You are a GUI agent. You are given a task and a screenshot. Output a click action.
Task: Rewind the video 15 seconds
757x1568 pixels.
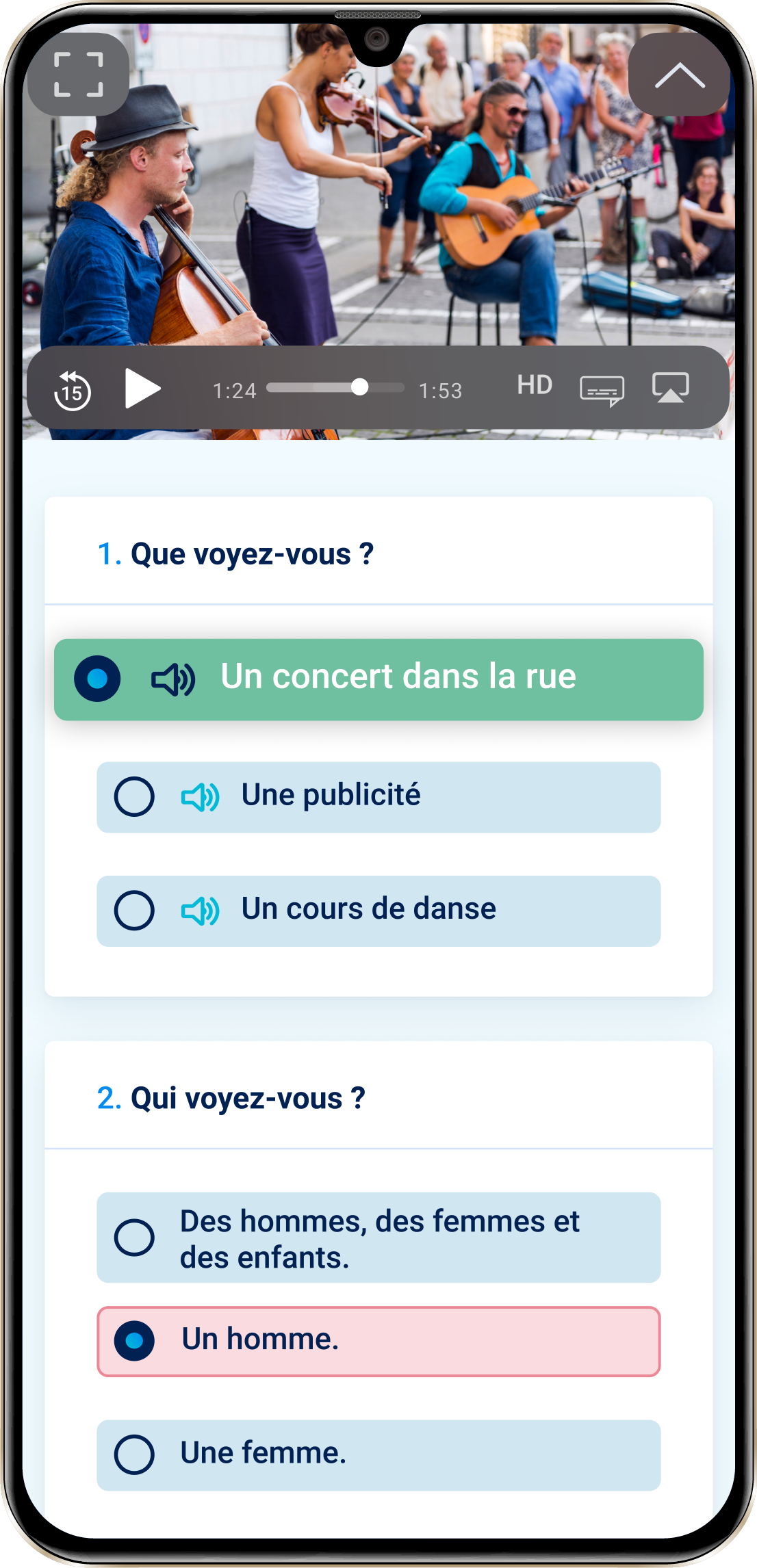72,391
